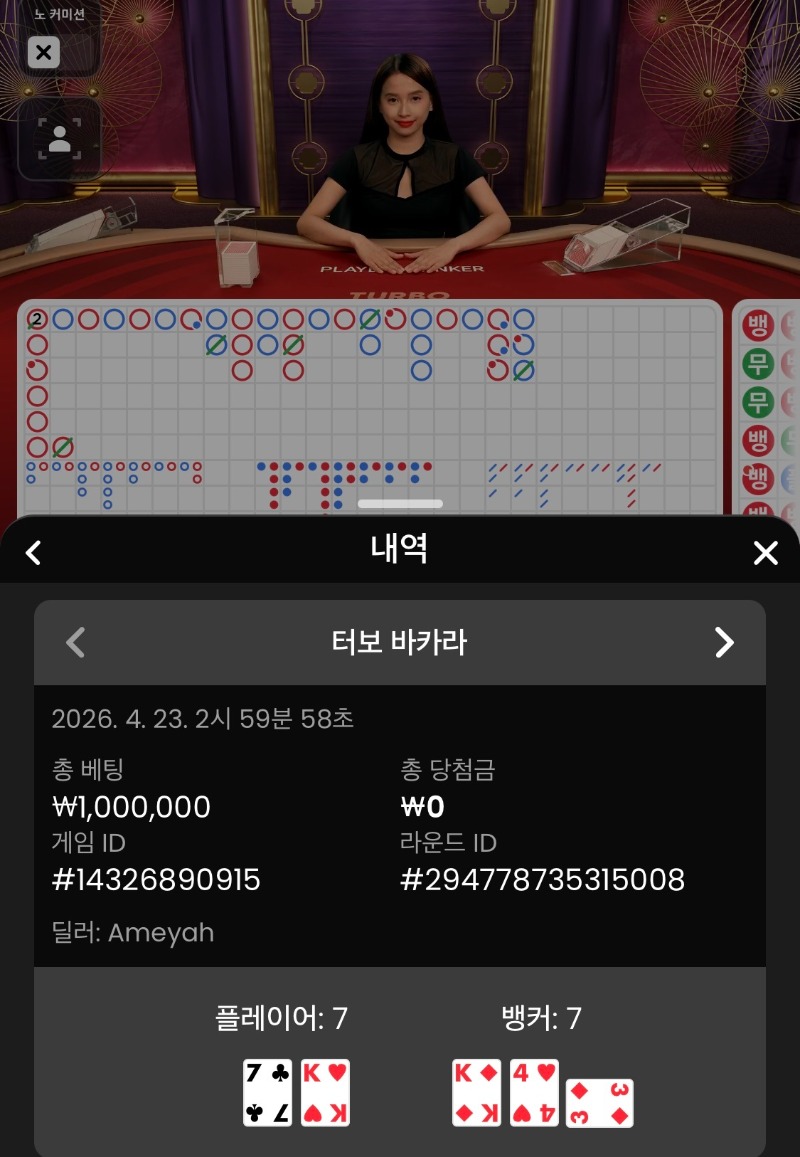Show the previous 터보 바카라 round
Image resolution: width=800 pixels, height=1157 pixels.
click(x=75, y=642)
